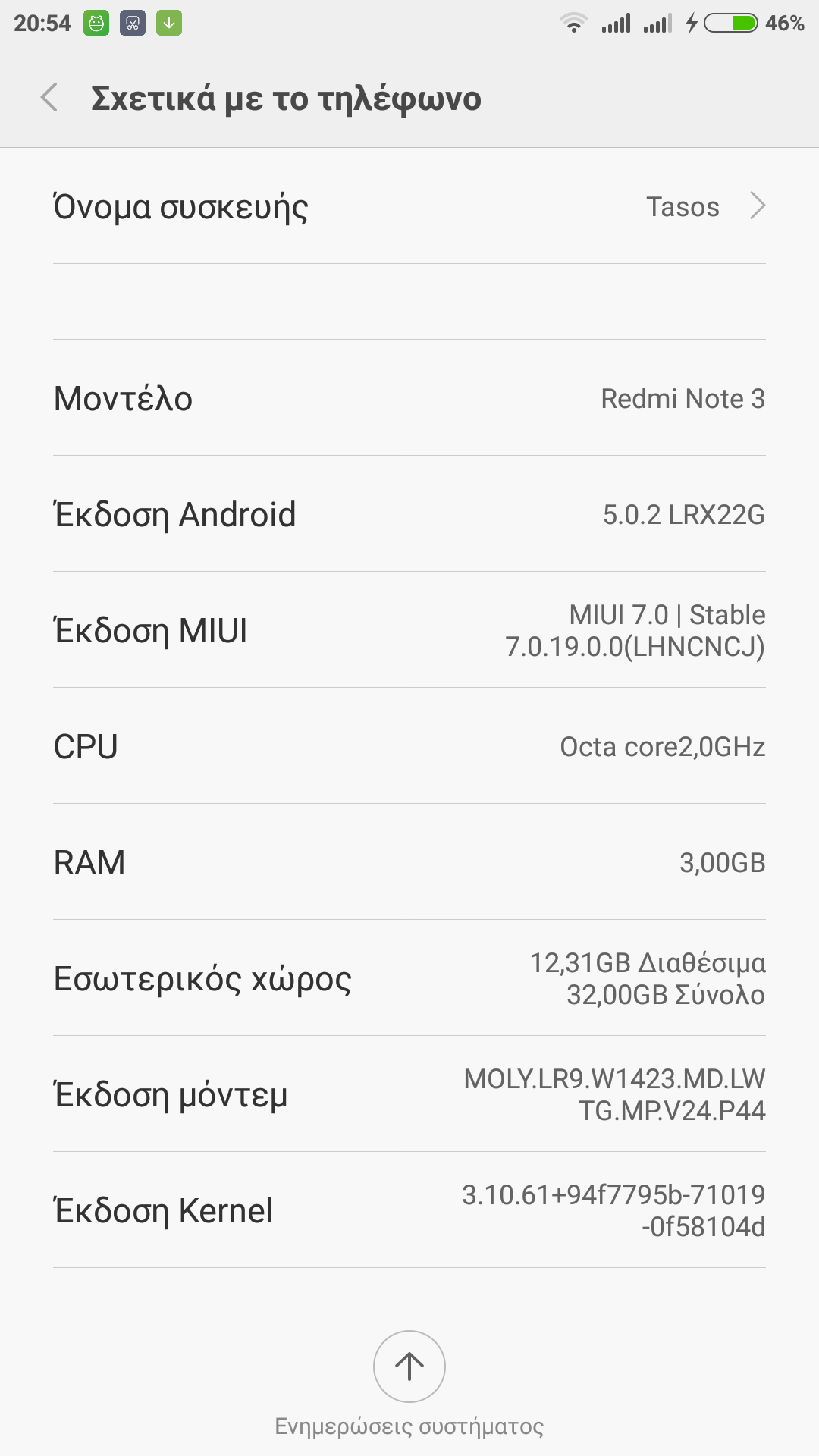Tap the CPU row
Image resolution: width=819 pixels, height=1456 pixels.
pos(409,746)
